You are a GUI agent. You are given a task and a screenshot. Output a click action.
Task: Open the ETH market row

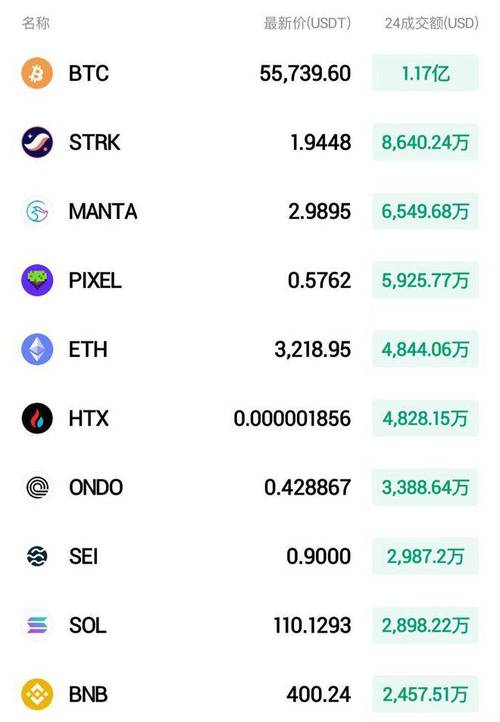[x=250, y=349]
